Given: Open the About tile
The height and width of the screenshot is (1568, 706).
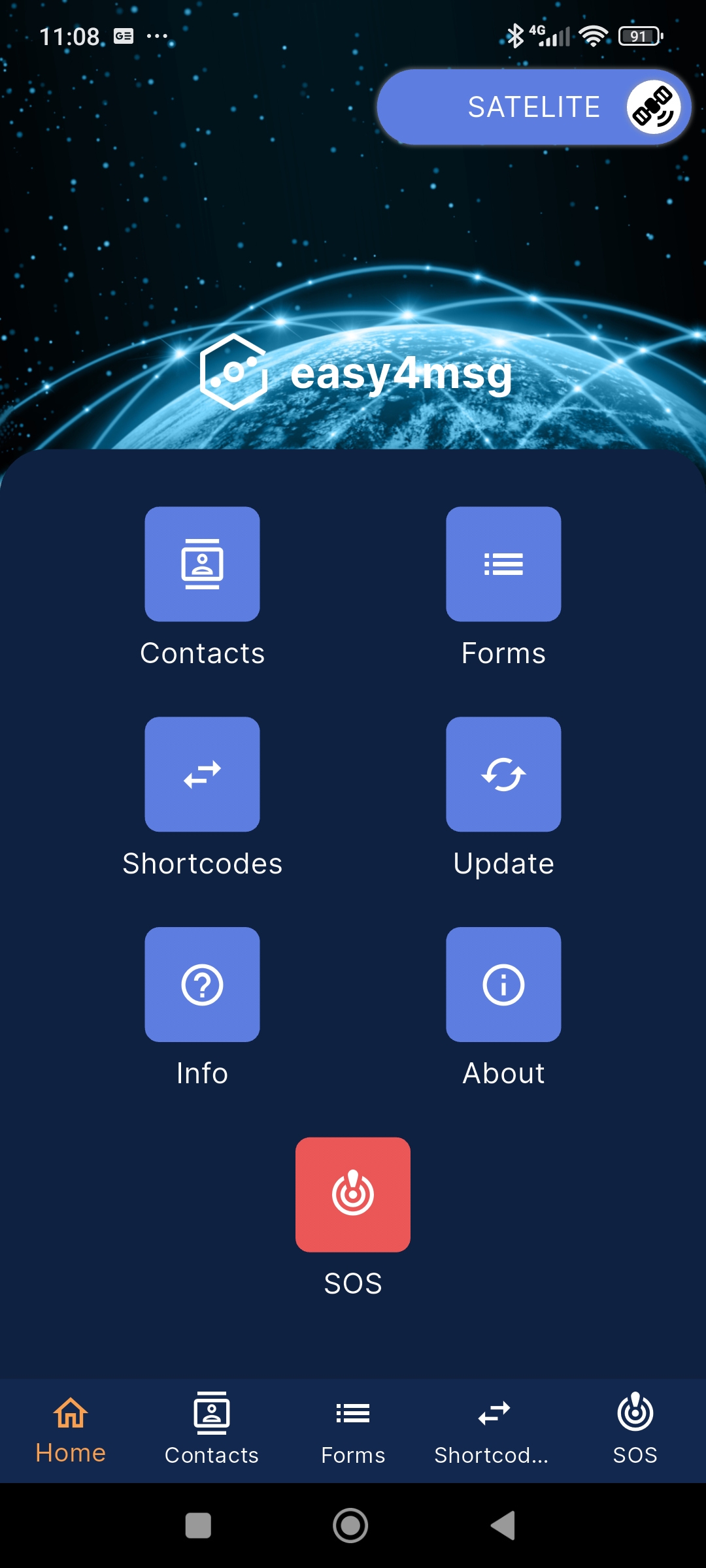Looking at the screenshot, I should coord(503,985).
